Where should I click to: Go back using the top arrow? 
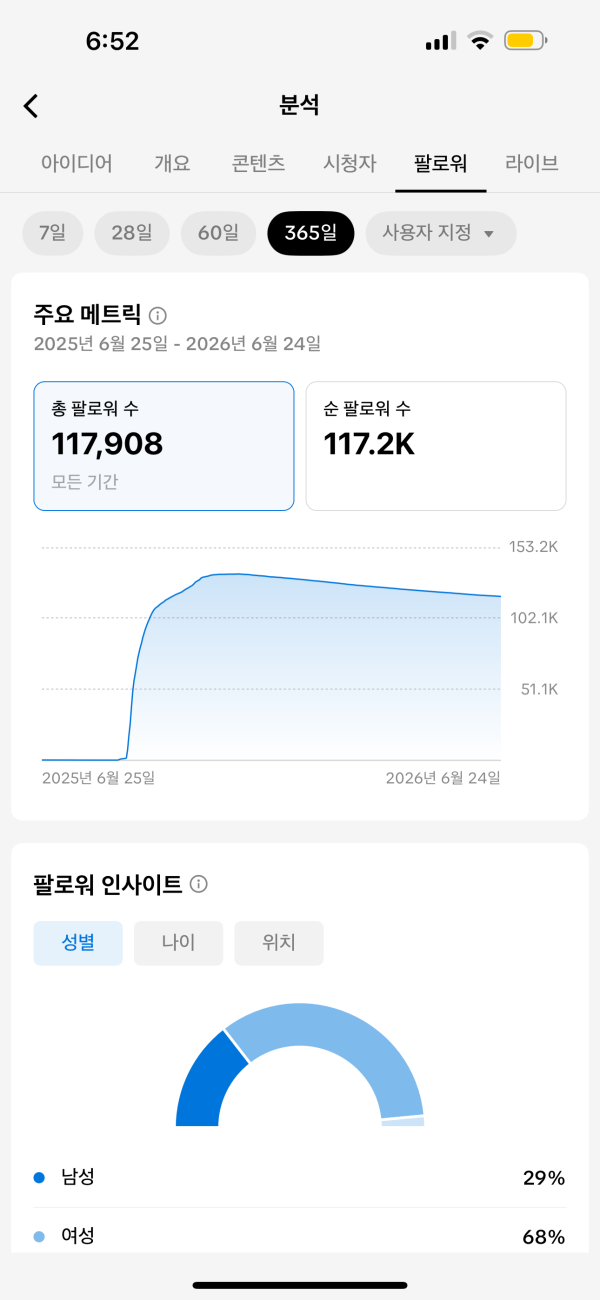point(31,106)
